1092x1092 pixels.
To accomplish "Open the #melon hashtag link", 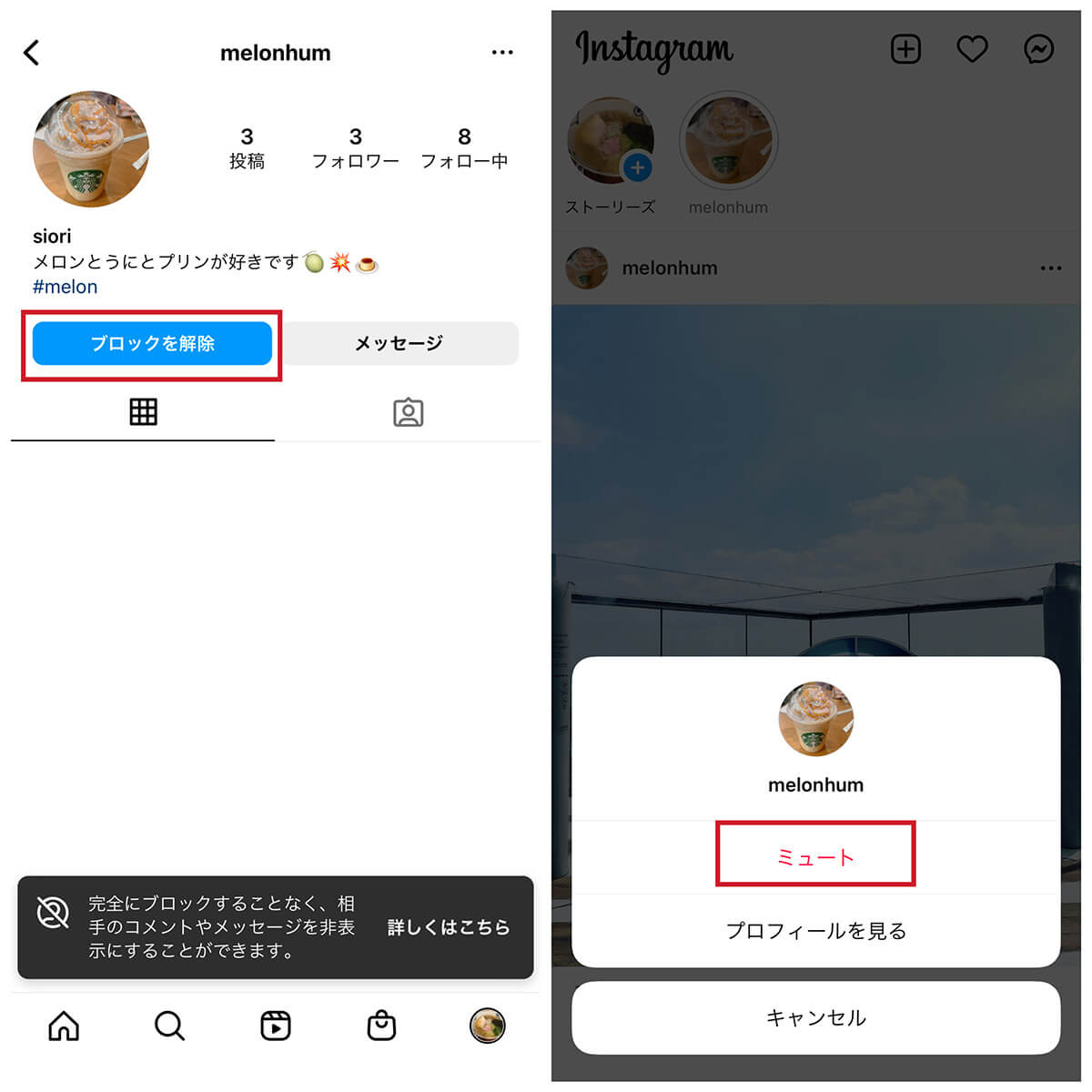I will coord(65,287).
